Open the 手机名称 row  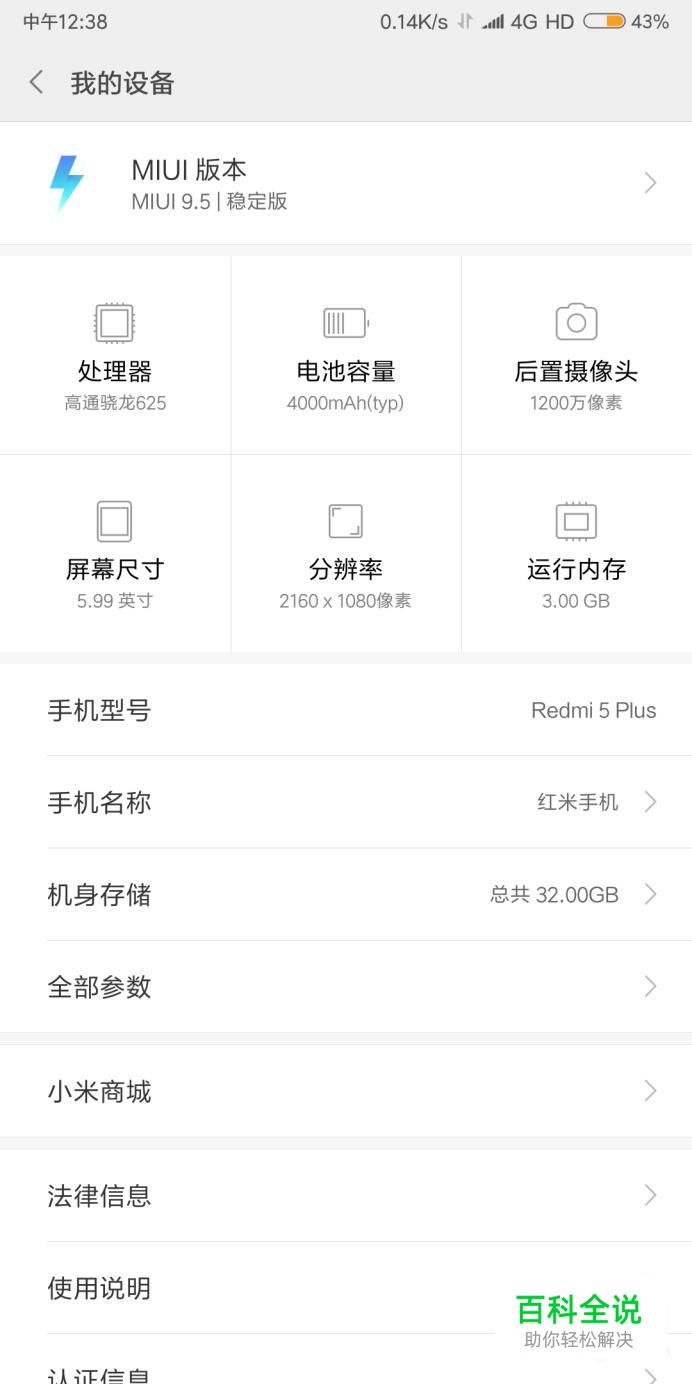346,802
